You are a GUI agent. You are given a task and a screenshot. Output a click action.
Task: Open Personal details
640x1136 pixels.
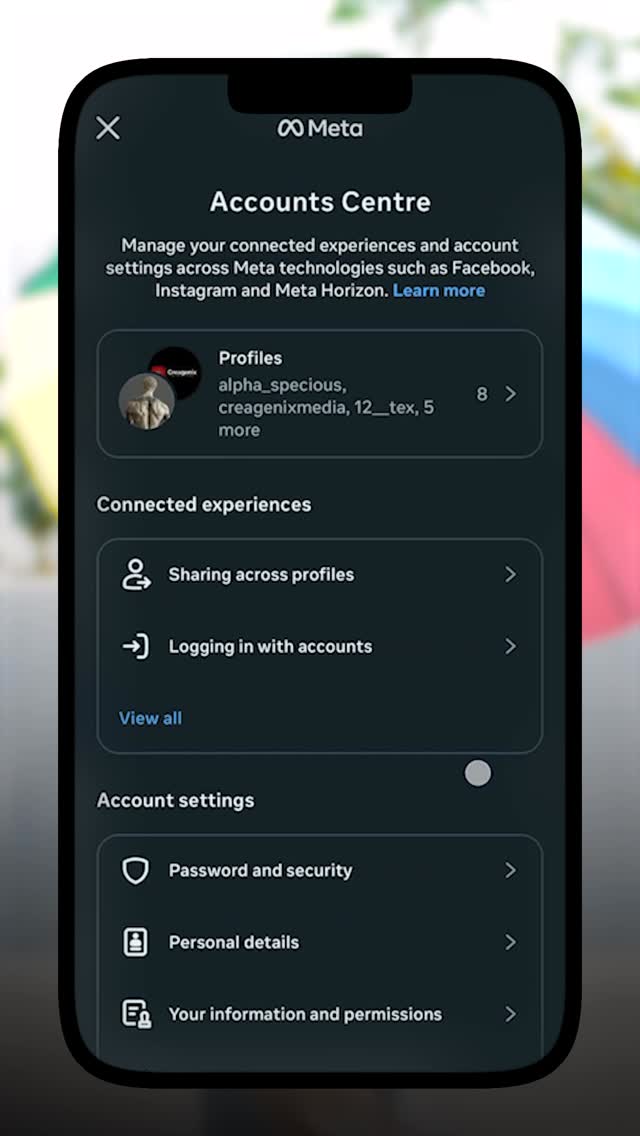click(320, 942)
